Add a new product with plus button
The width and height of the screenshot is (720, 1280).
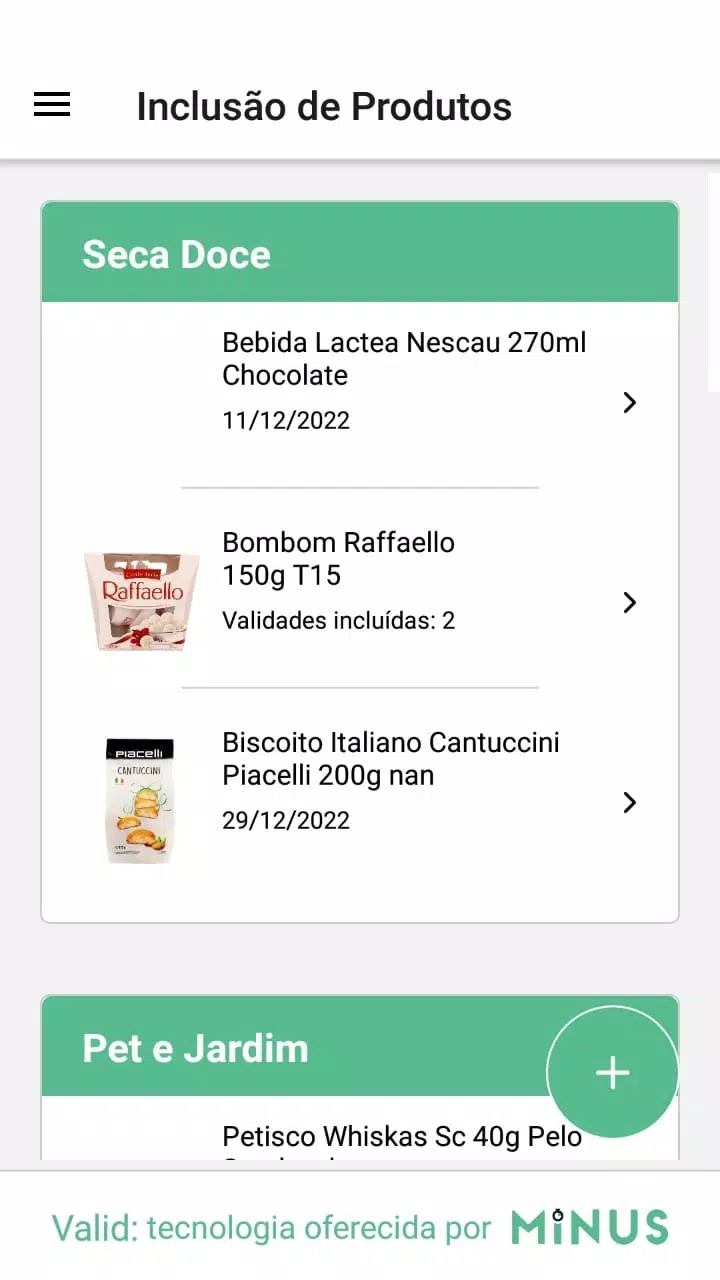(x=612, y=1072)
